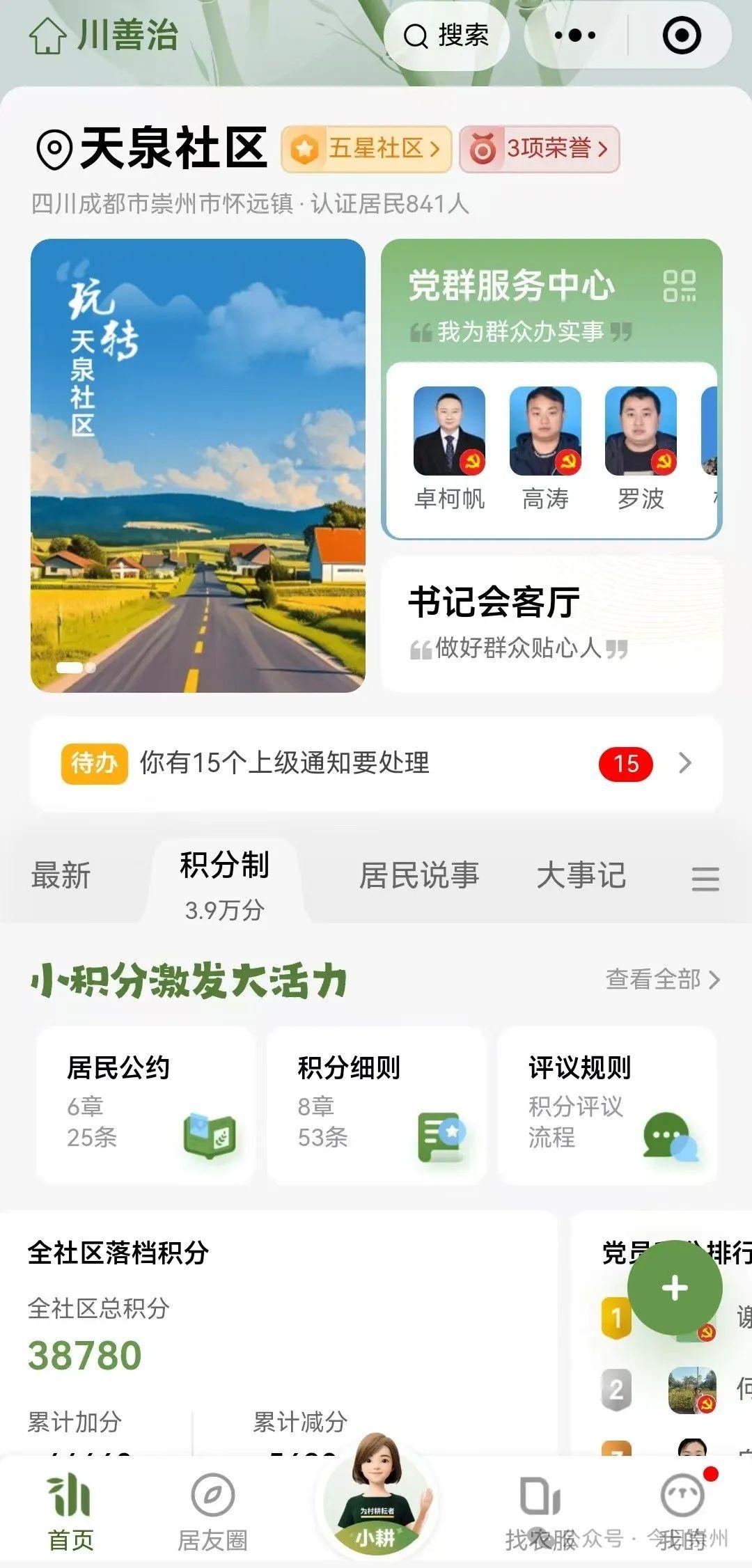Tap the 五星社区 badge

(366, 148)
